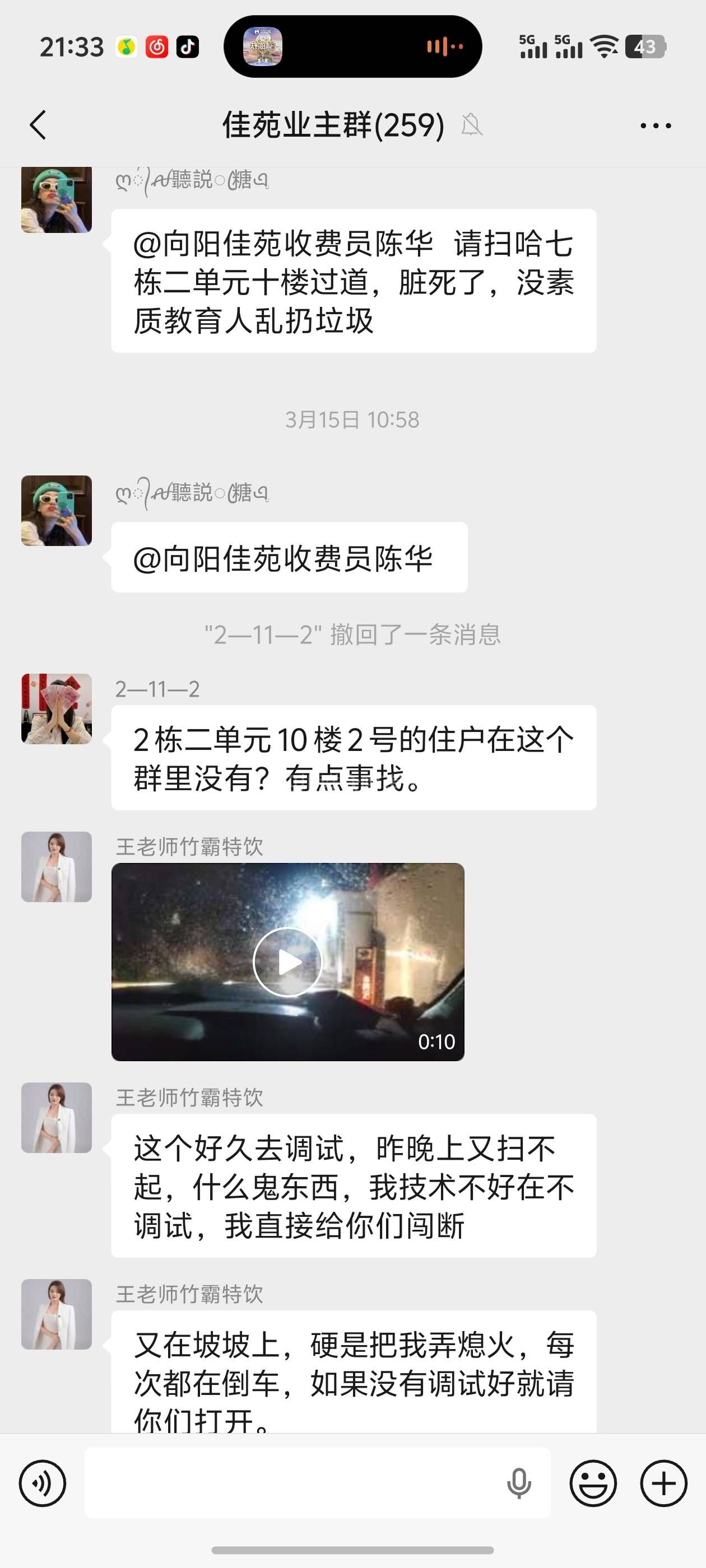Open the emoji sticker panel

click(x=593, y=1483)
